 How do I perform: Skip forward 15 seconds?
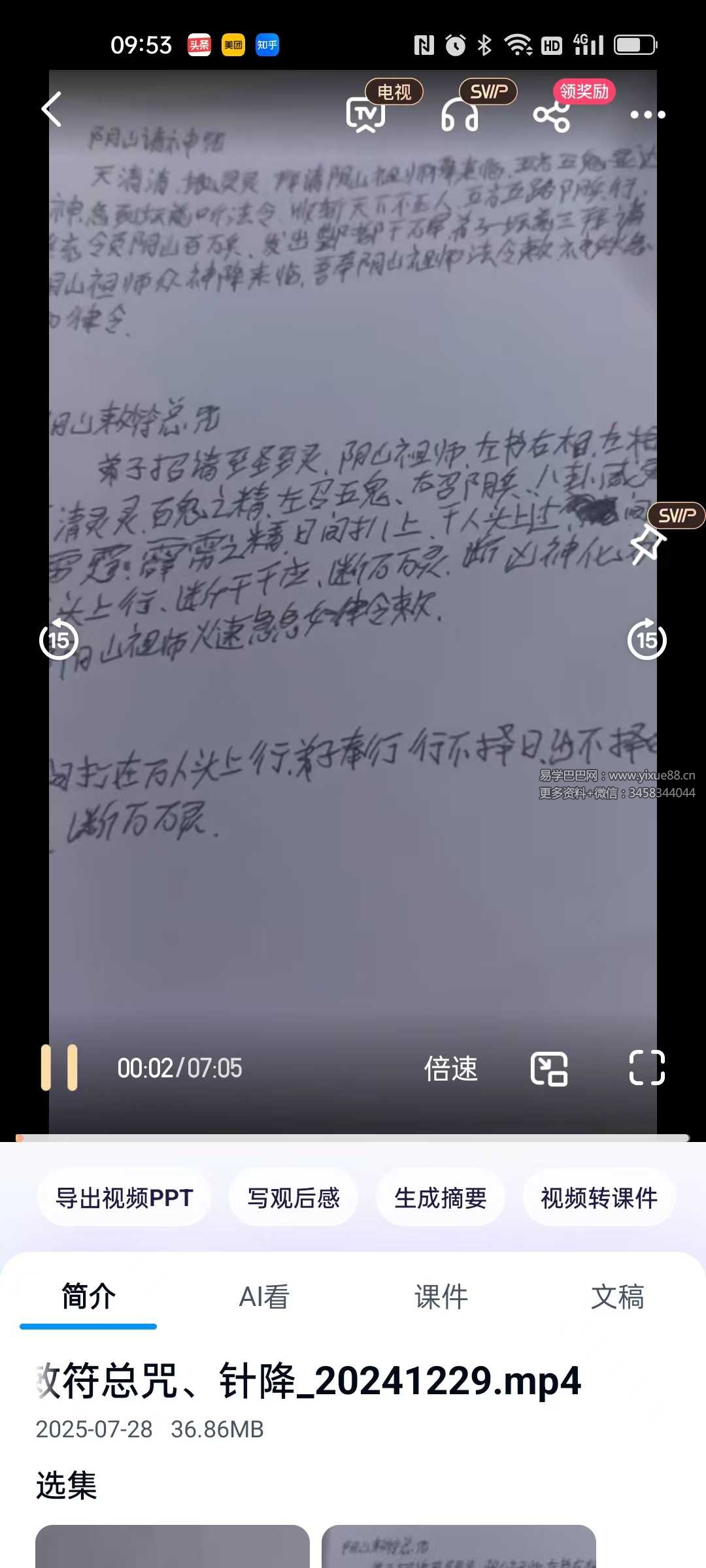pyautogui.click(x=647, y=640)
